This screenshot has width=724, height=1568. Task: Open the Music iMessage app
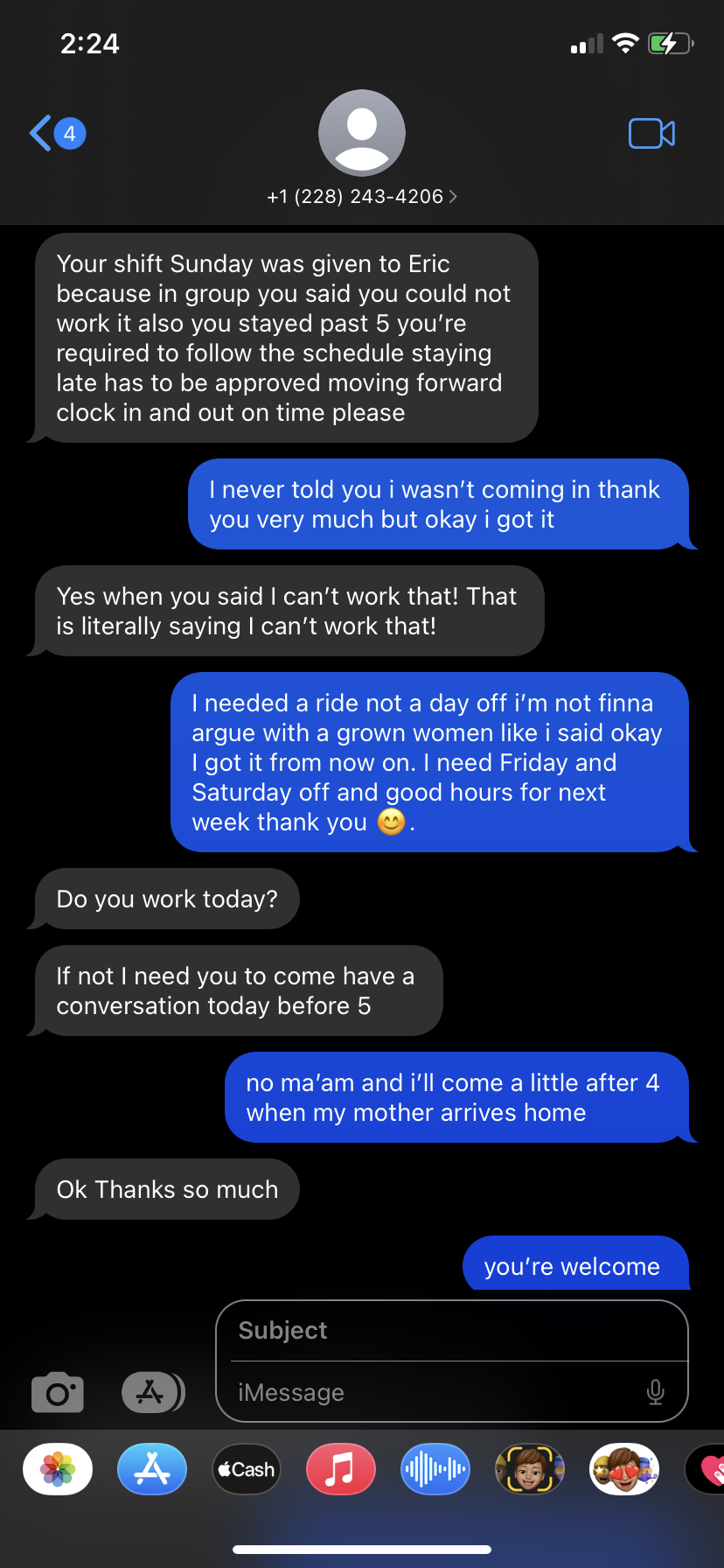[x=341, y=1469]
